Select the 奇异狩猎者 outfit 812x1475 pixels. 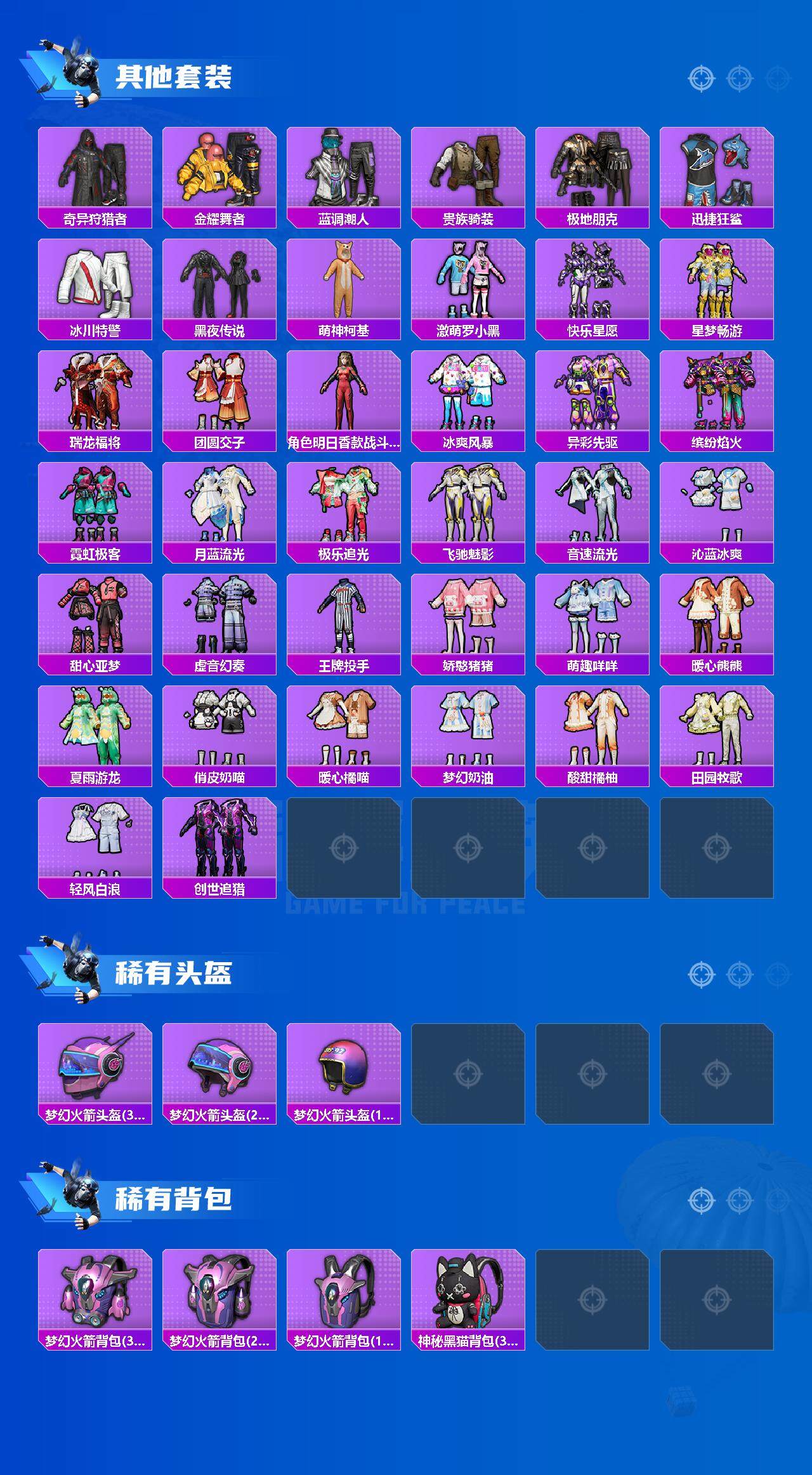95,171
